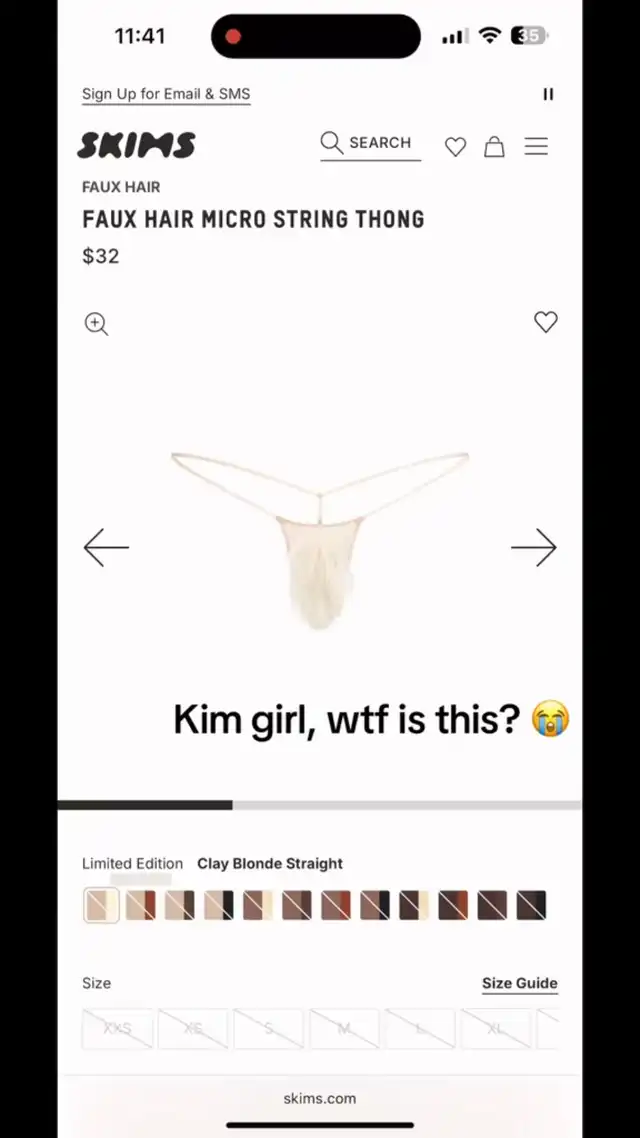Screen dimensions: 640x1138
Task: Open the FAUX HAIR collection link
Action: click(121, 187)
